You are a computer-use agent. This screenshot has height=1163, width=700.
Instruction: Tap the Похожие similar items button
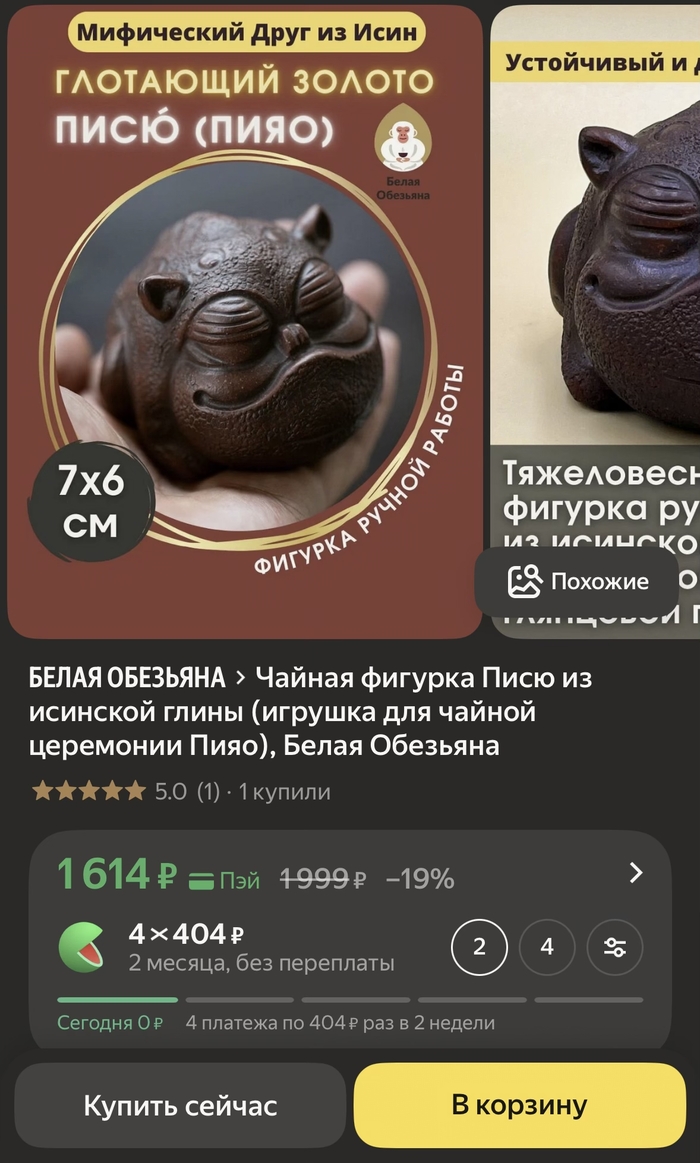coord(577,582)
